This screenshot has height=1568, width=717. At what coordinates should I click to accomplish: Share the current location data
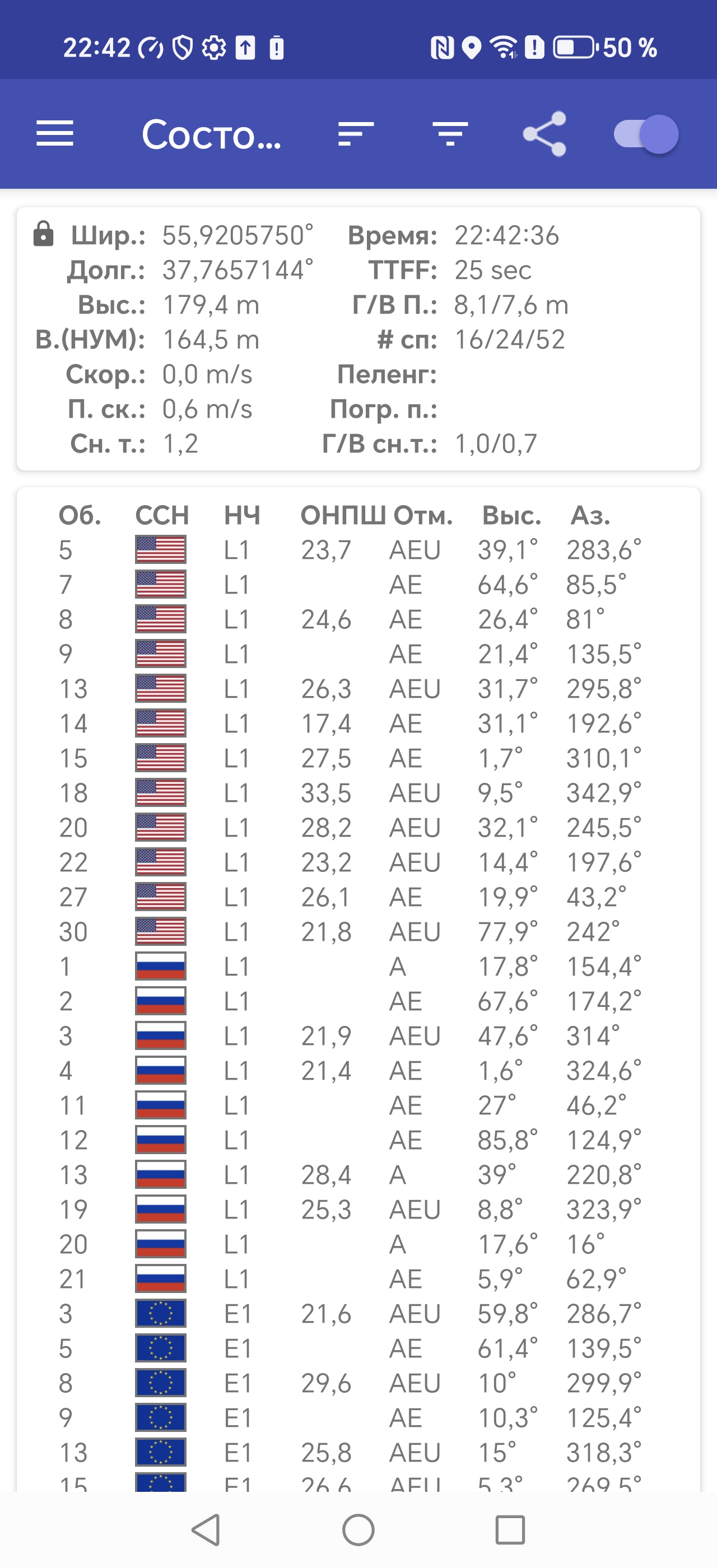[544, 133]
